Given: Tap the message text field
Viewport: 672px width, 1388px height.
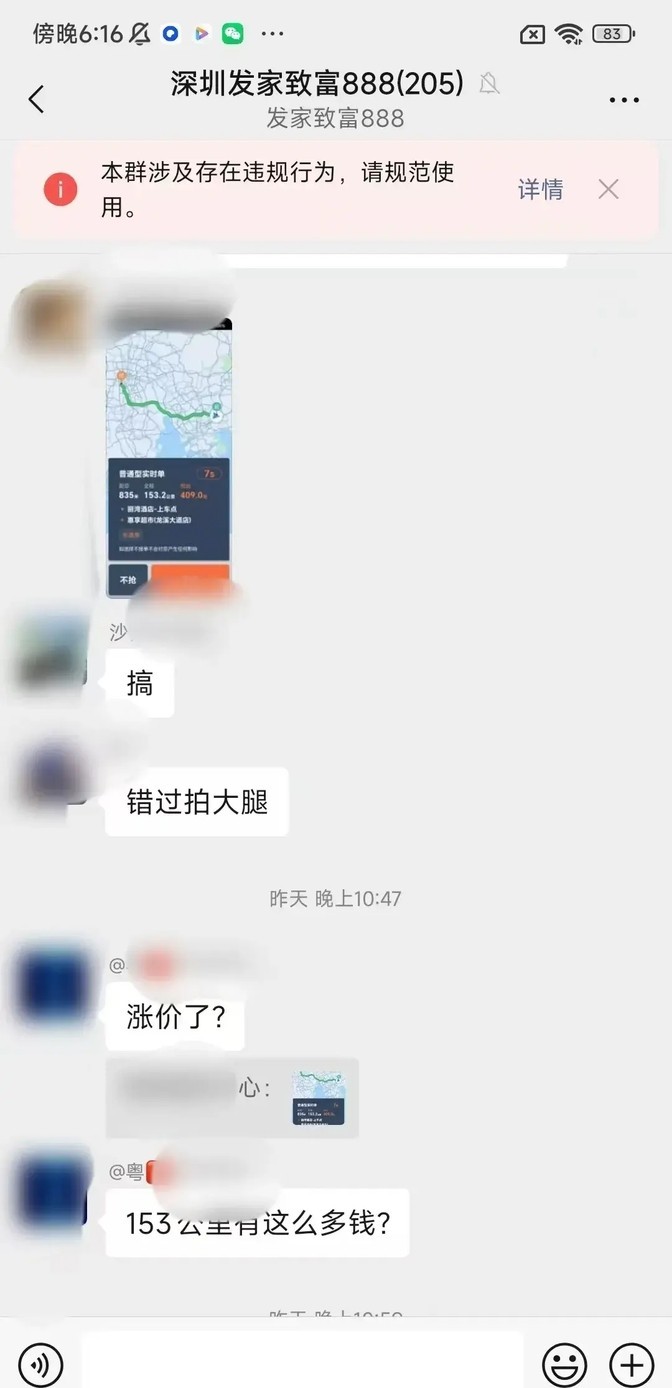Looking at the screenshot, I should (302, 1361).
